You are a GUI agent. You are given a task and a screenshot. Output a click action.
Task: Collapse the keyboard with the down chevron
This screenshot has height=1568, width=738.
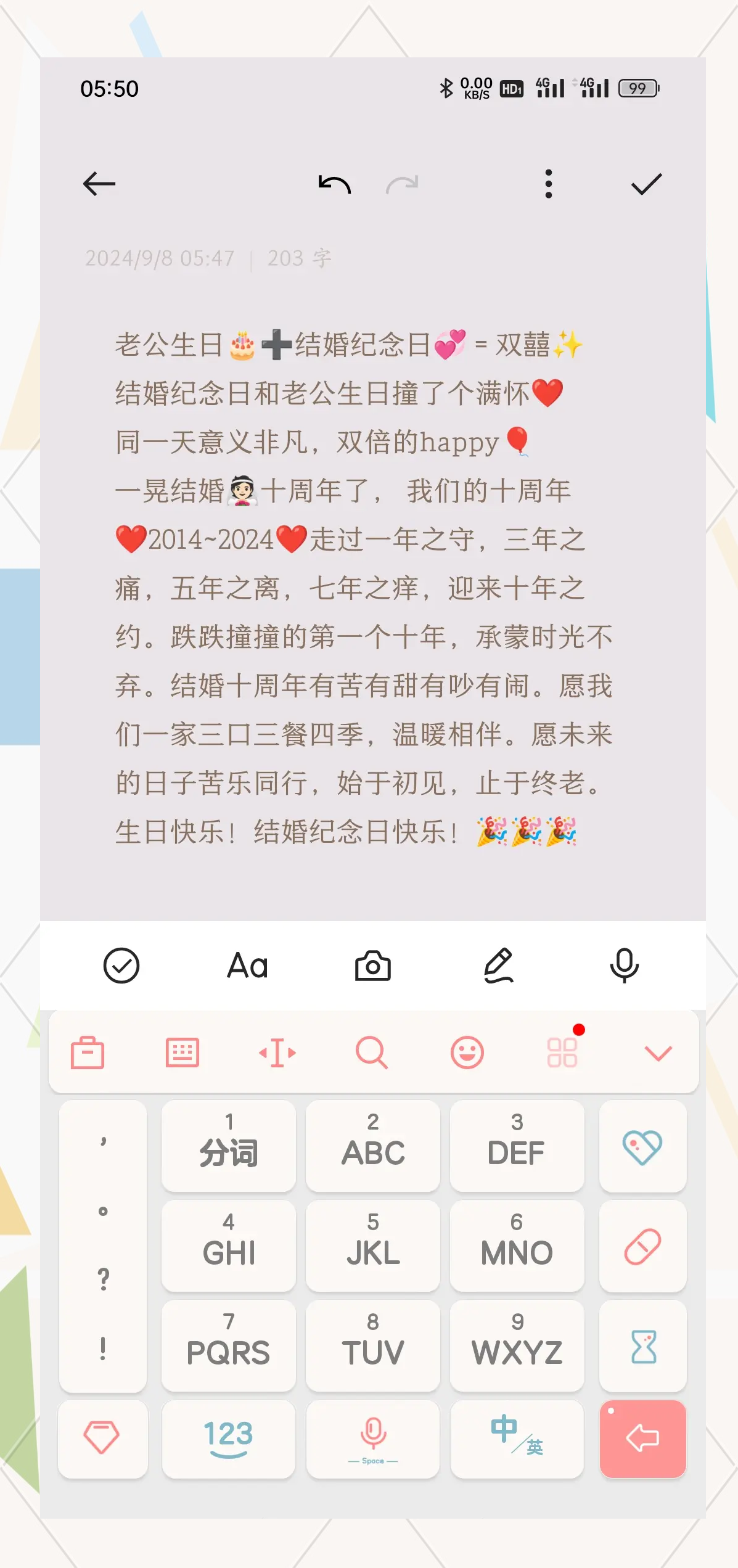658,1053
